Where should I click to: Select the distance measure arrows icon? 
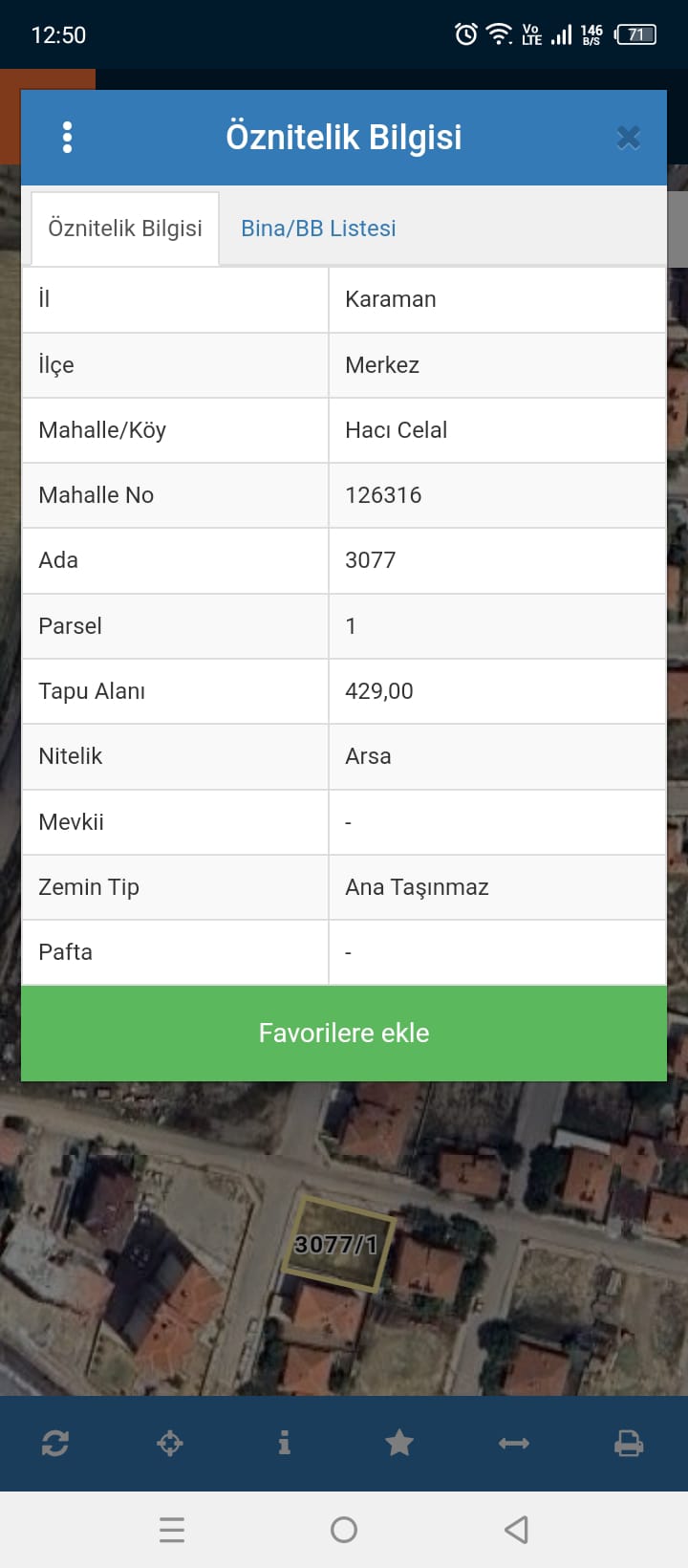(x=513, y=1444)
